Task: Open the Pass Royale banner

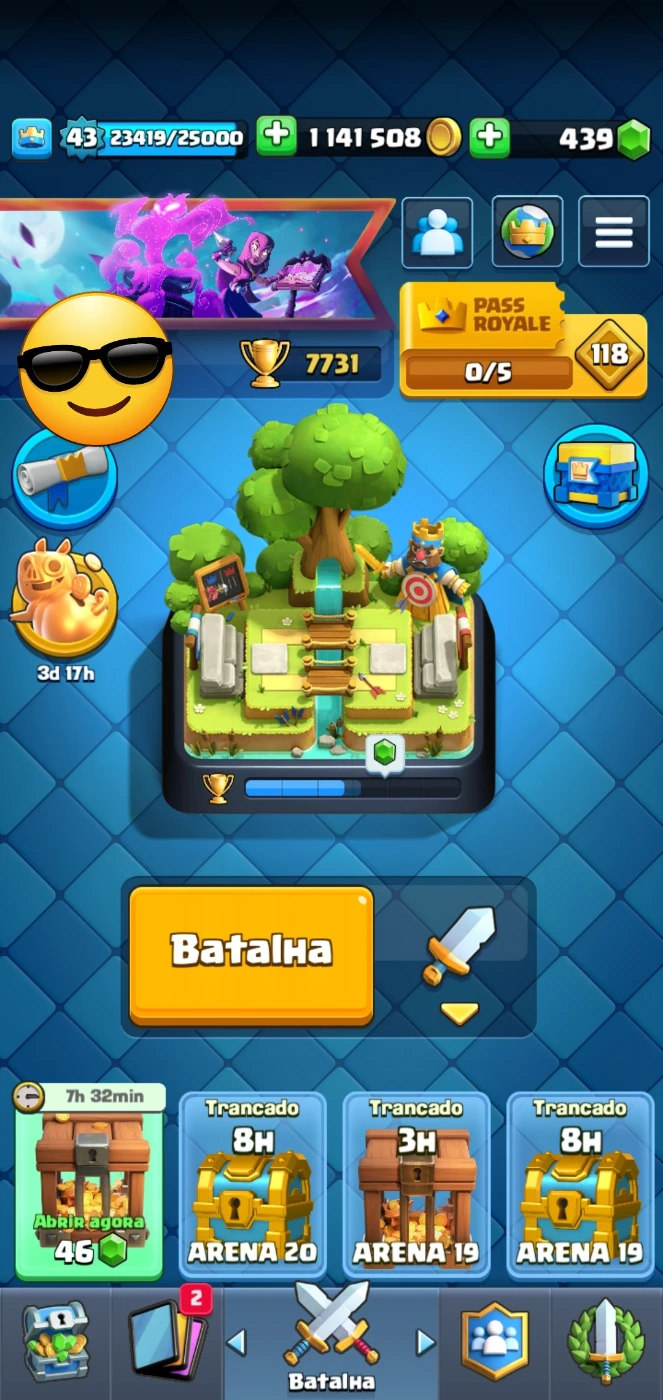Action: point(523,340)
